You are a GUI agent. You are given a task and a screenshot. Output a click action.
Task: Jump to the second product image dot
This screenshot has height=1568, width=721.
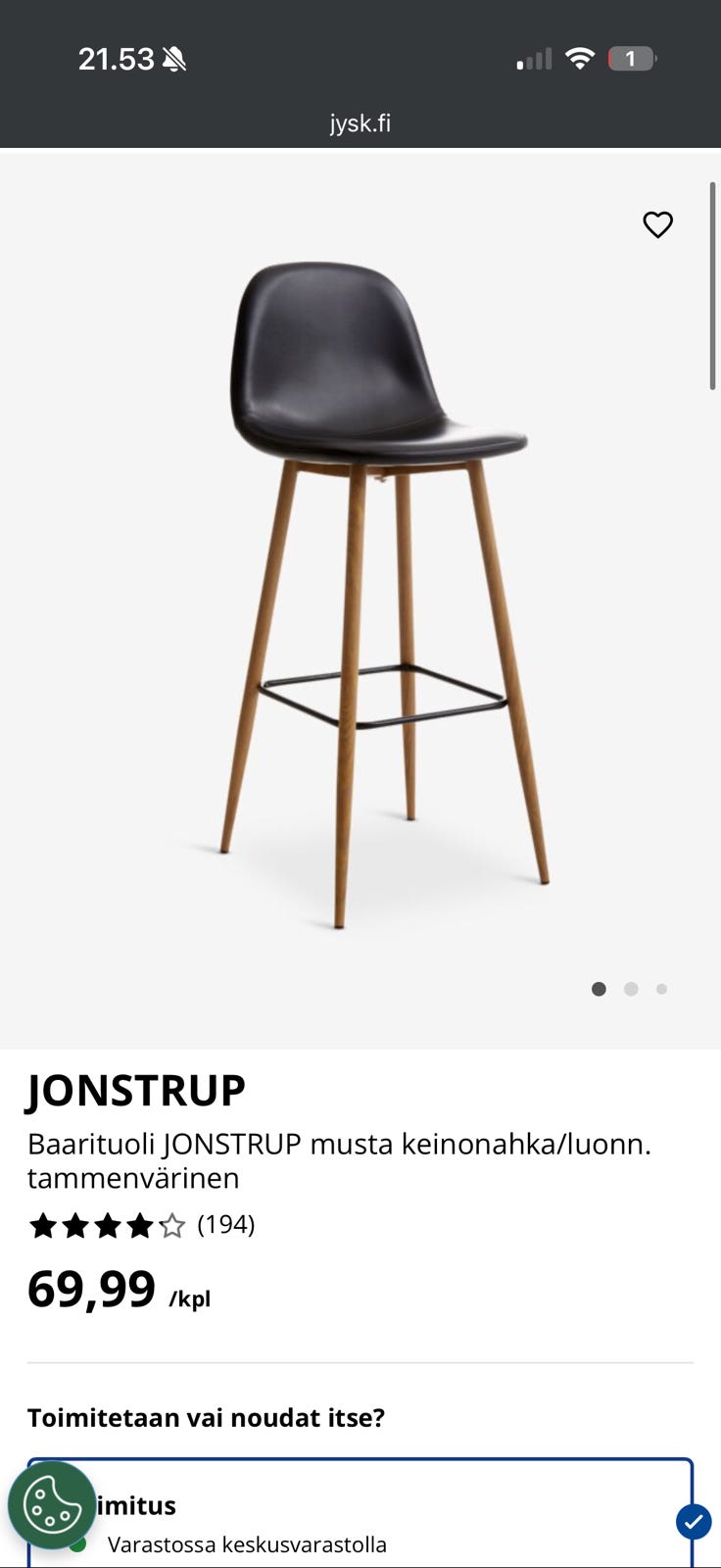pos(631,989)
